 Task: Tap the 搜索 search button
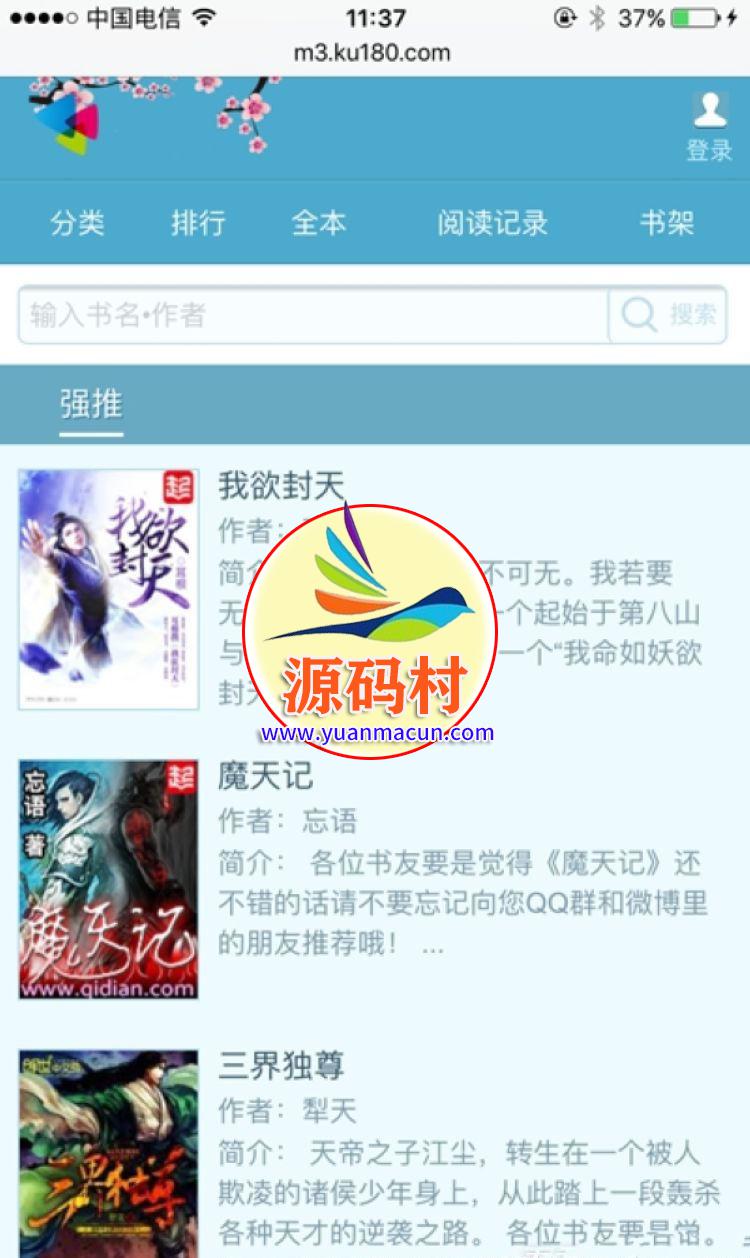(x=668, y=316)
